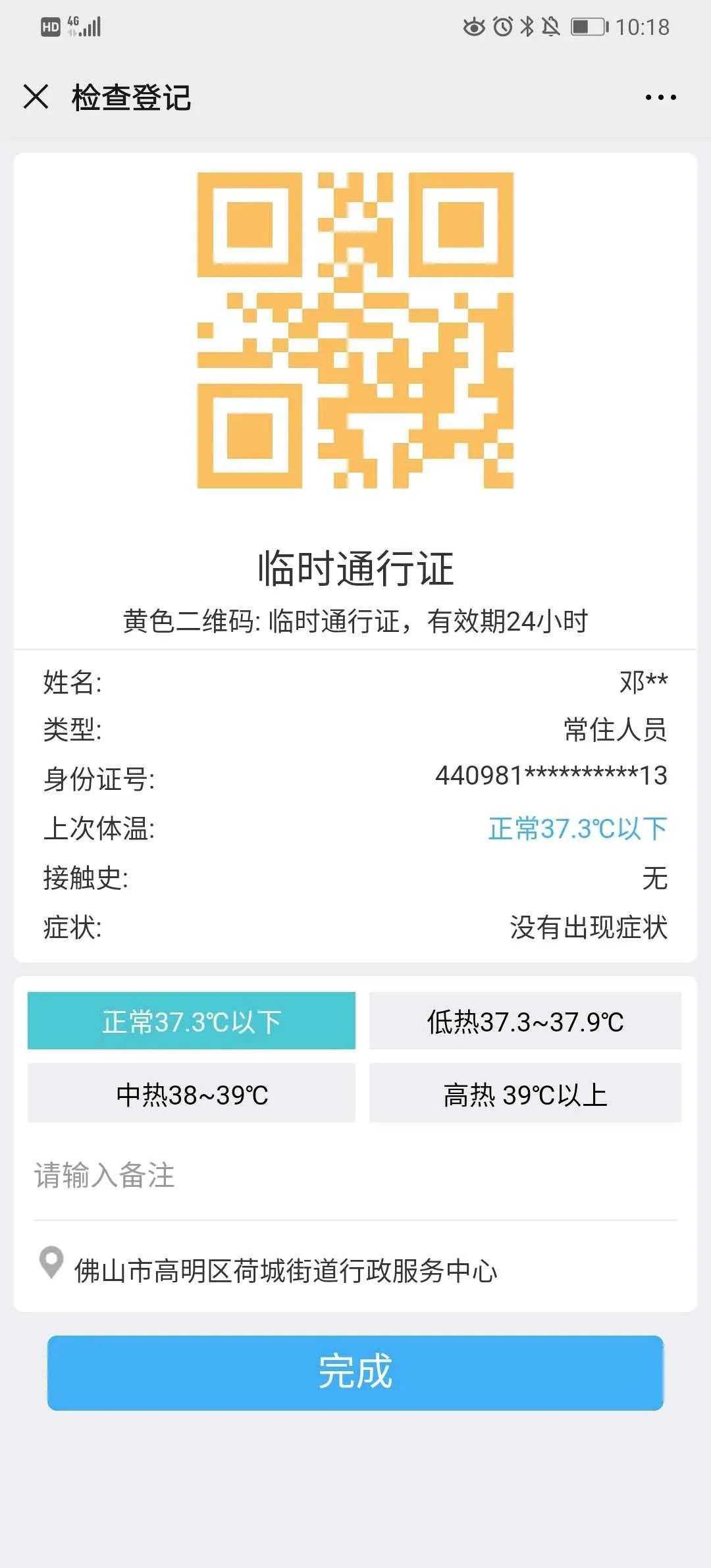Tap the blue 完成 button

tap(355, 1372)
